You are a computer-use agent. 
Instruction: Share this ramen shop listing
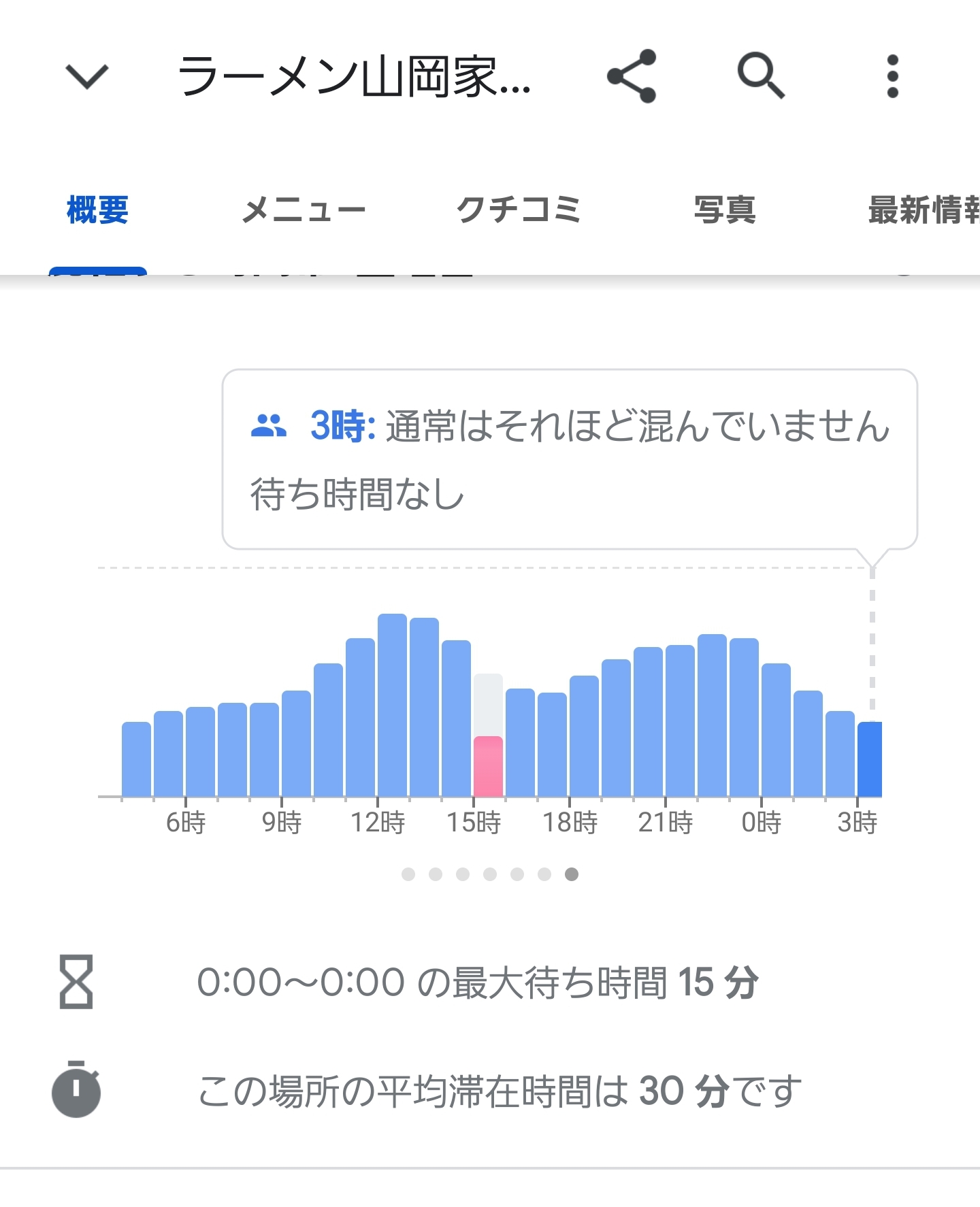coord(632,76)
